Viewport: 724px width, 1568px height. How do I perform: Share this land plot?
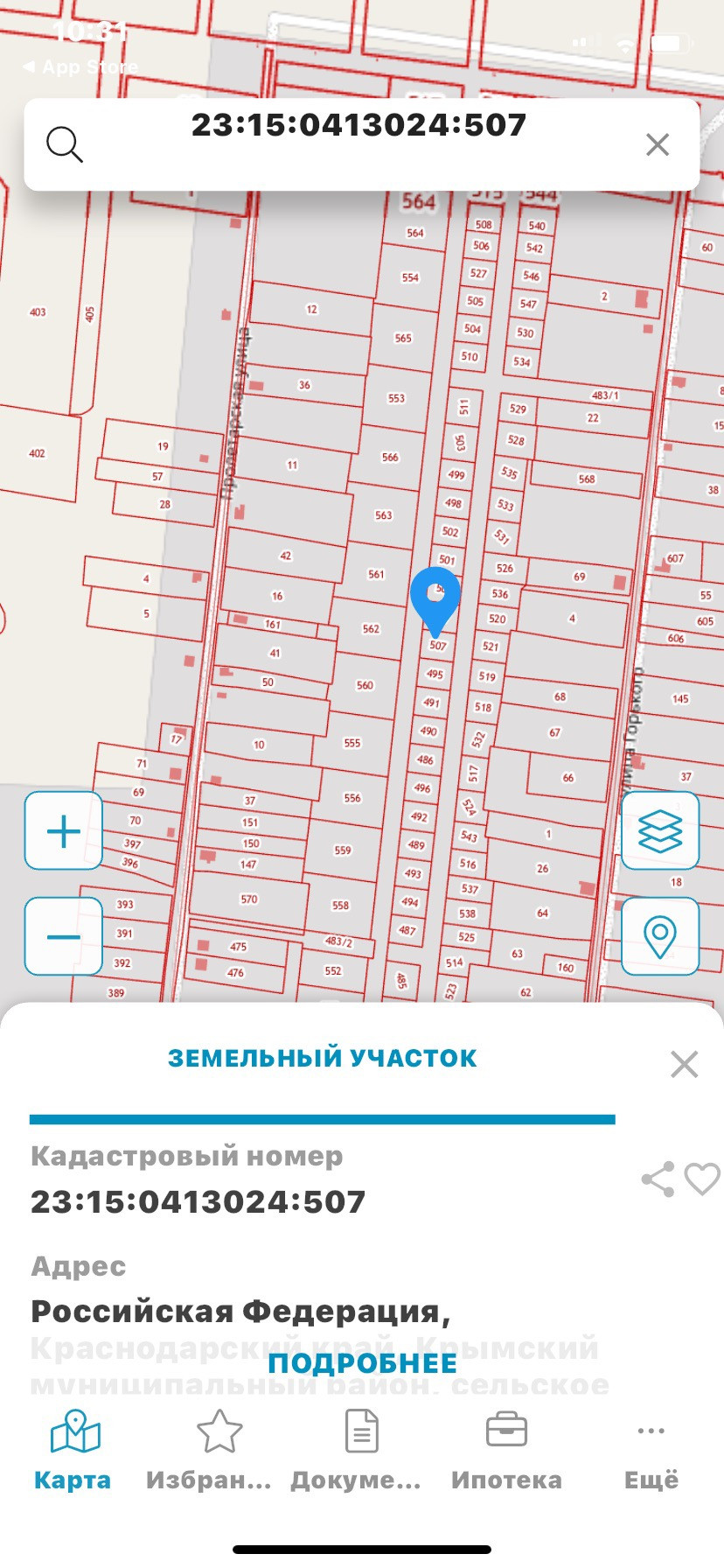(658, 1179)
